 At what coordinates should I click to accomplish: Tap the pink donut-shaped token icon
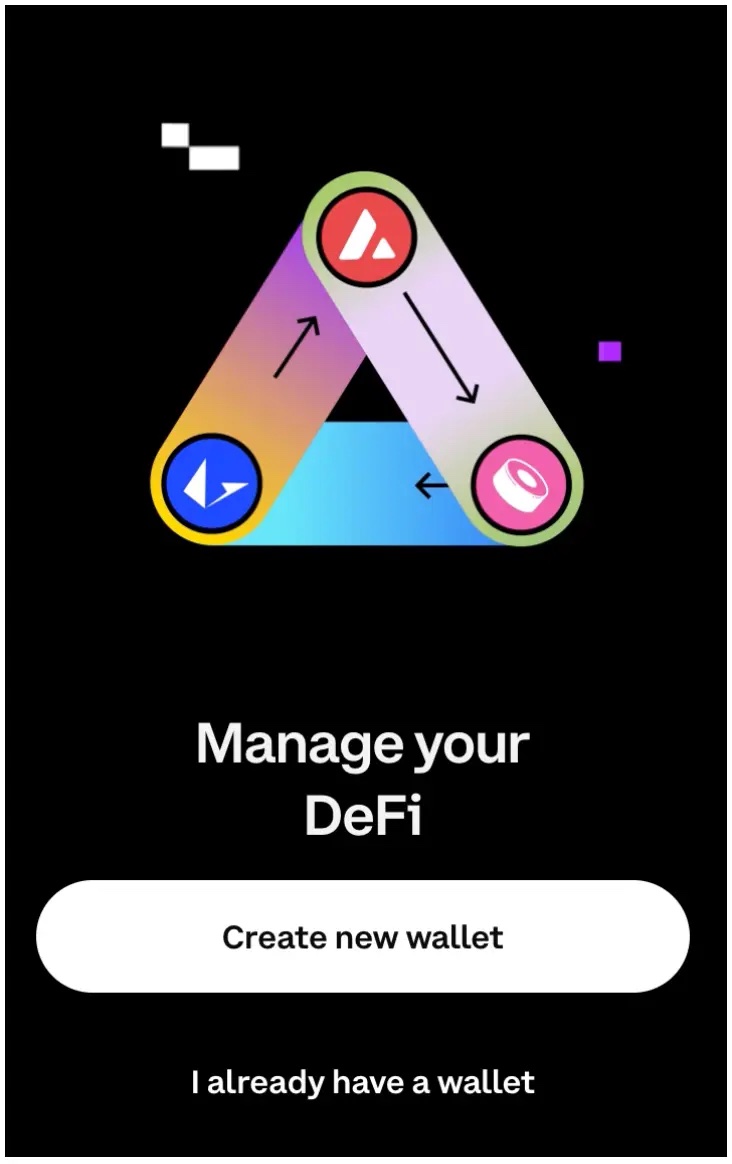(522, 483)
